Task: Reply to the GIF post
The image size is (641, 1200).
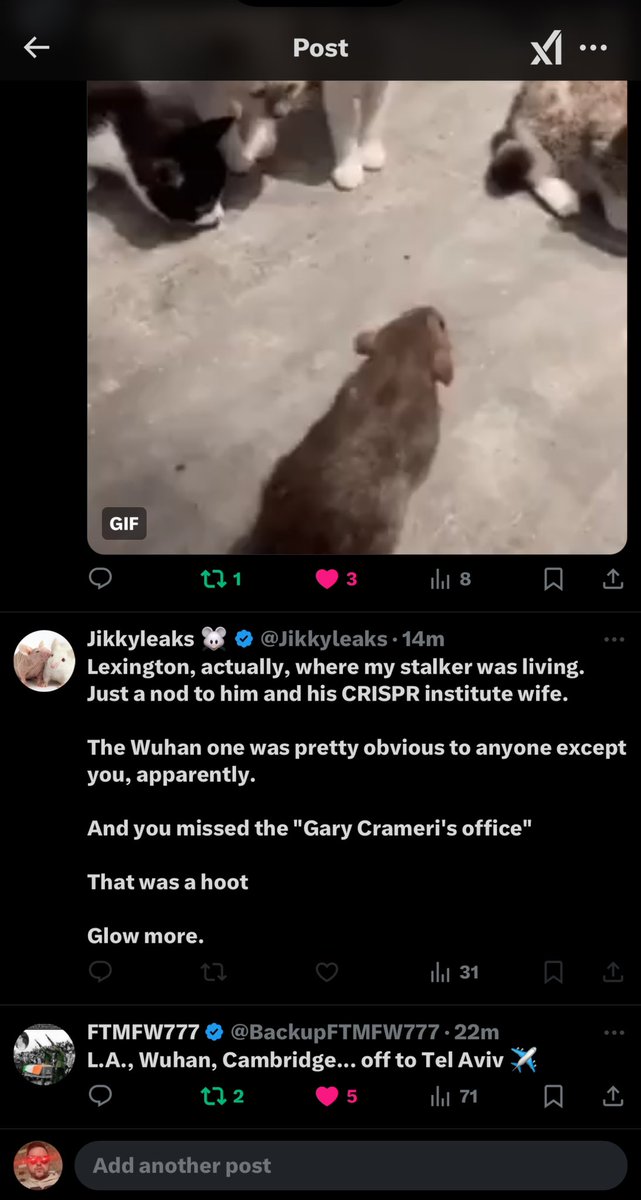Action: [x=100, y=579]
